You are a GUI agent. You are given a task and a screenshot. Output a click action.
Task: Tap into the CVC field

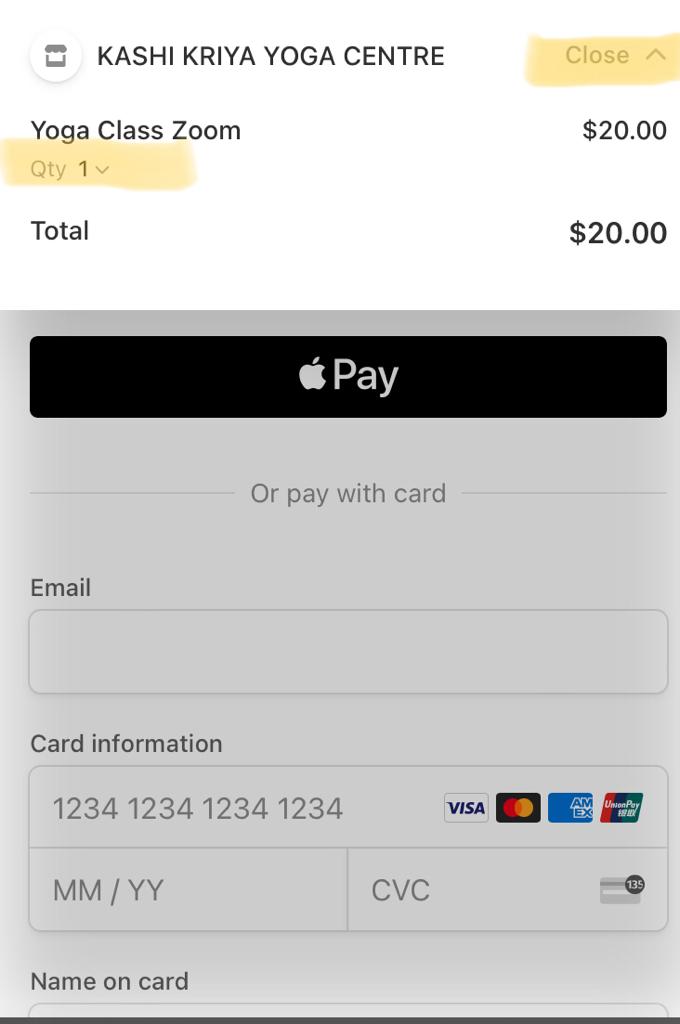(480, 890)
